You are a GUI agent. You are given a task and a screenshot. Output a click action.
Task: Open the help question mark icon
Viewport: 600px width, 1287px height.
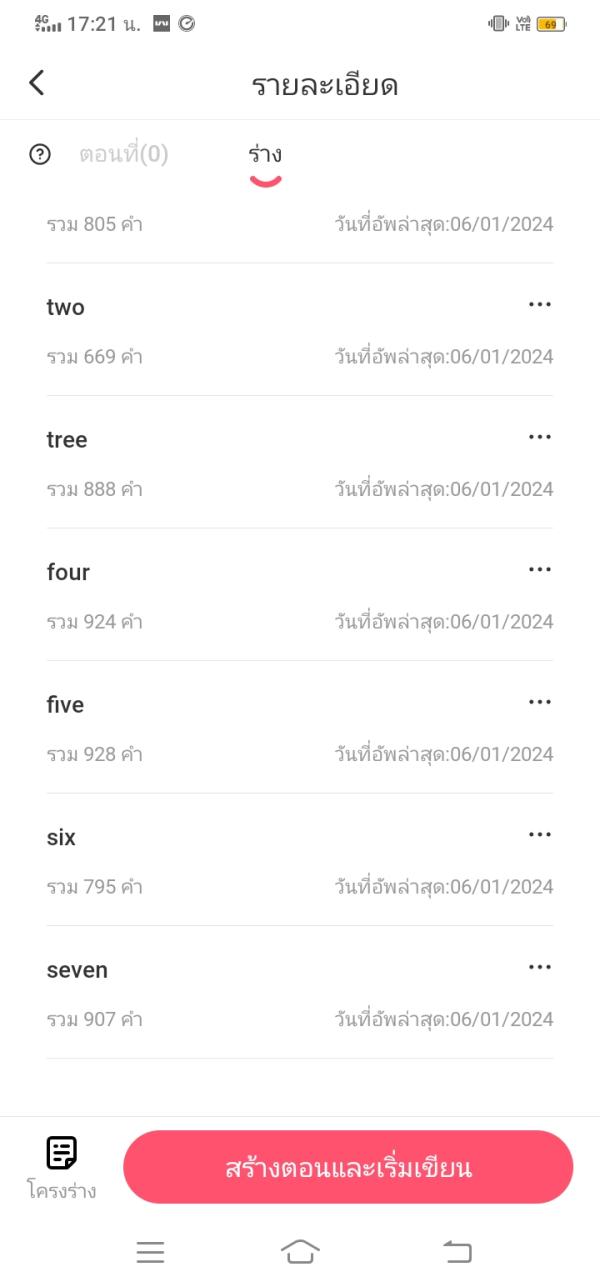pyautogui.click(x=40, y=154)
